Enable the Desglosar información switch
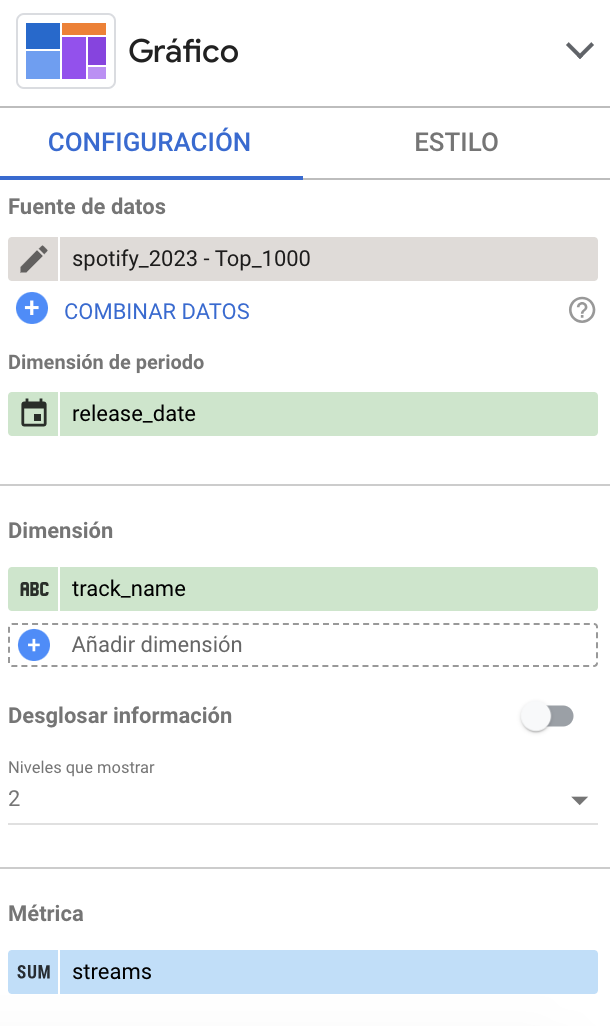The width and height of the screenshot is (610, 1026). pos(548,716)
